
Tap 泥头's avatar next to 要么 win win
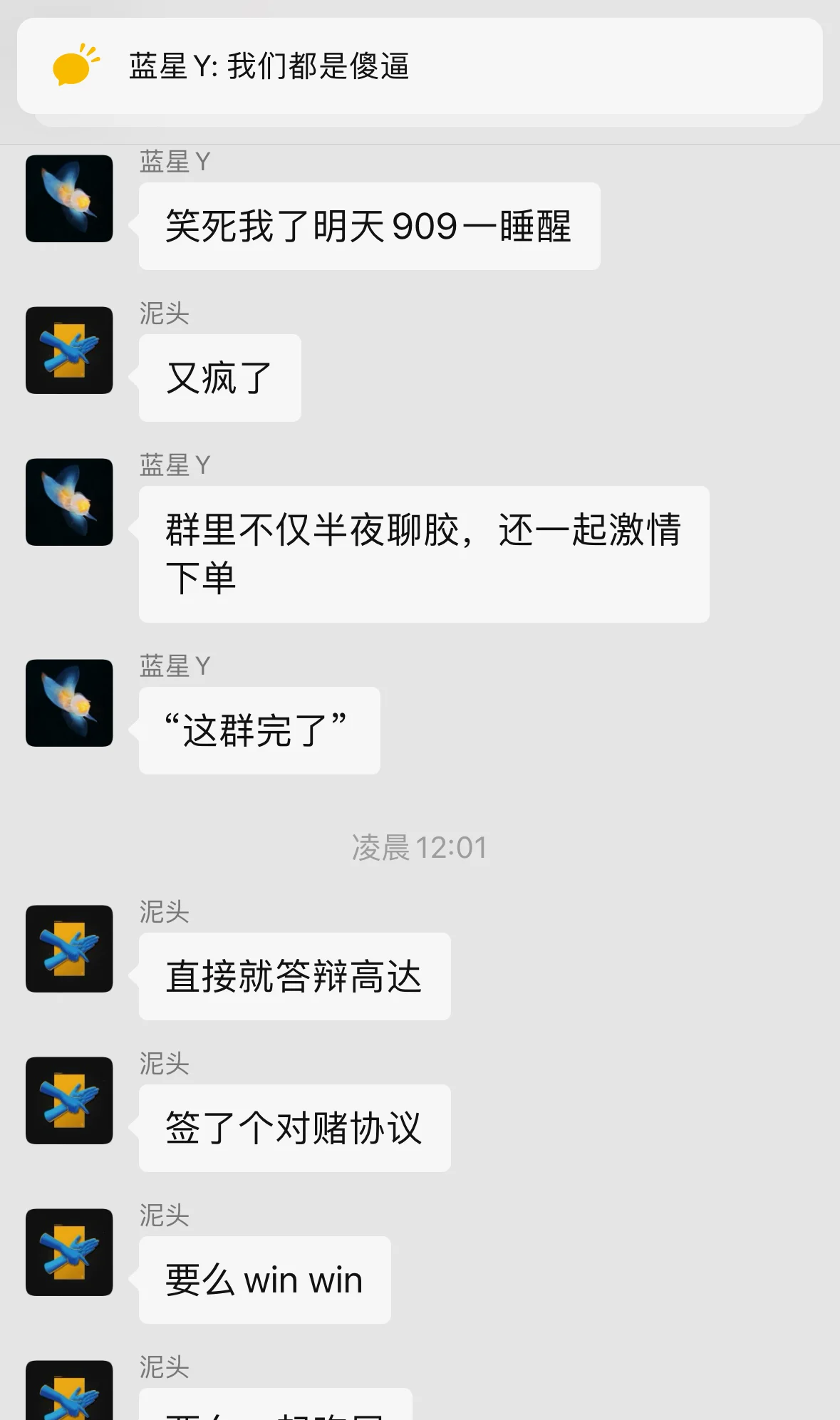pos(69,1253)
